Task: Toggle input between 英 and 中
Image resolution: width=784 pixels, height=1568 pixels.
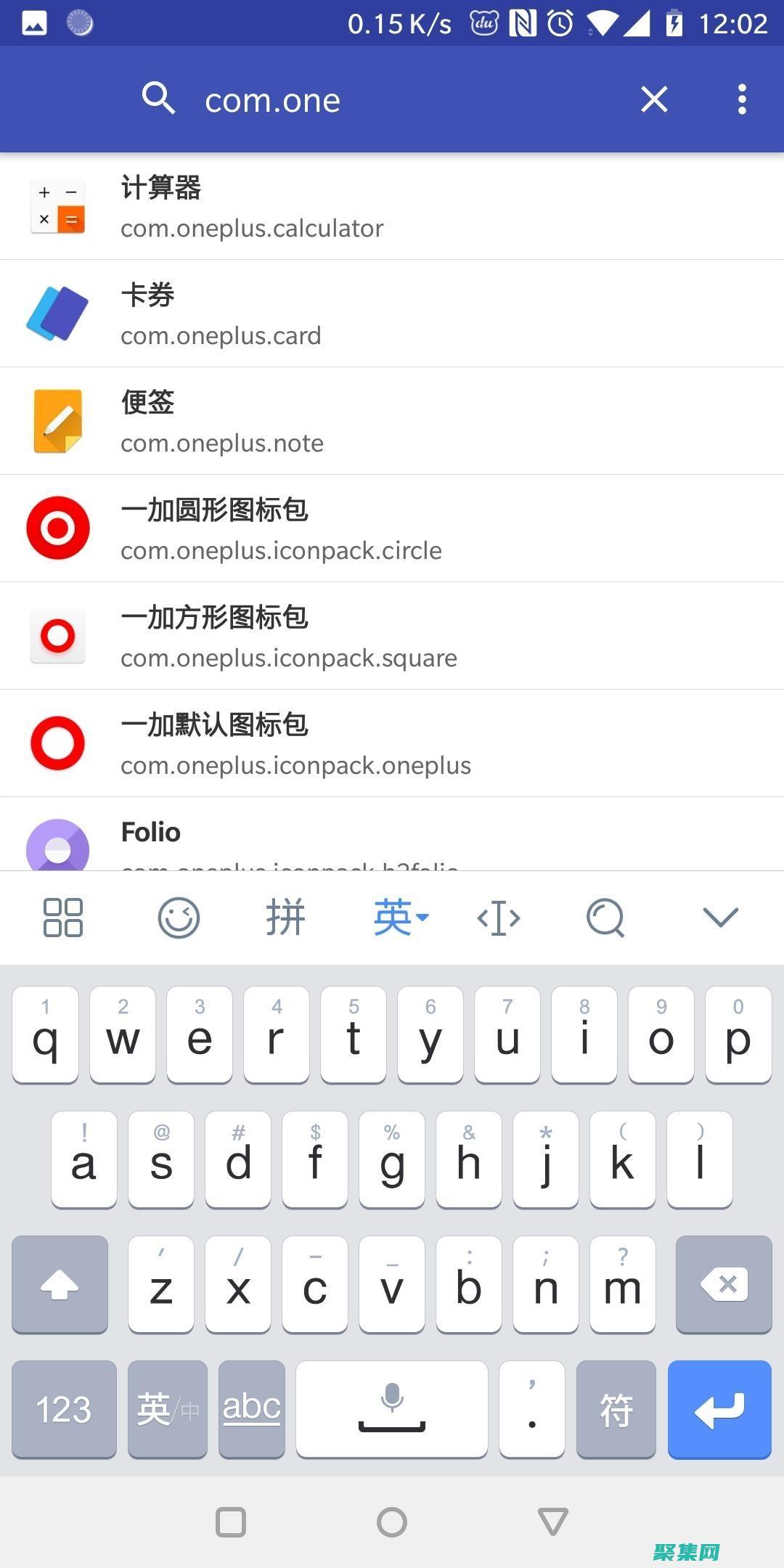Action: (167, 1408)
